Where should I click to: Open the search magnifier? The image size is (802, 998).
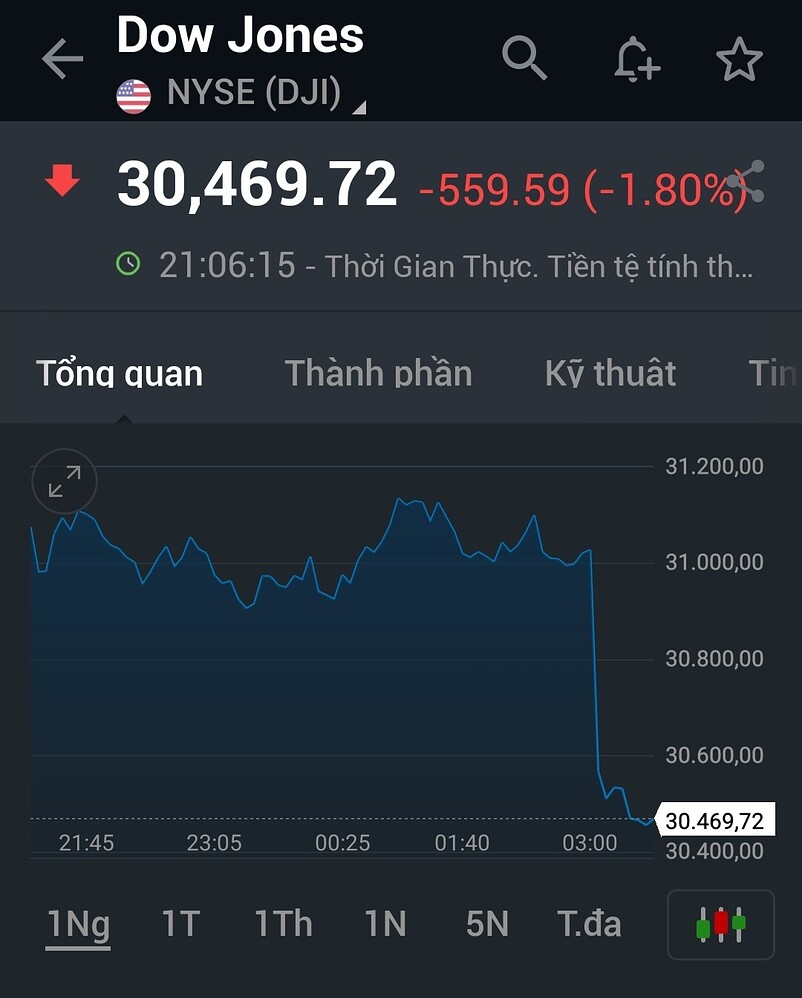[x=524, y=58]
